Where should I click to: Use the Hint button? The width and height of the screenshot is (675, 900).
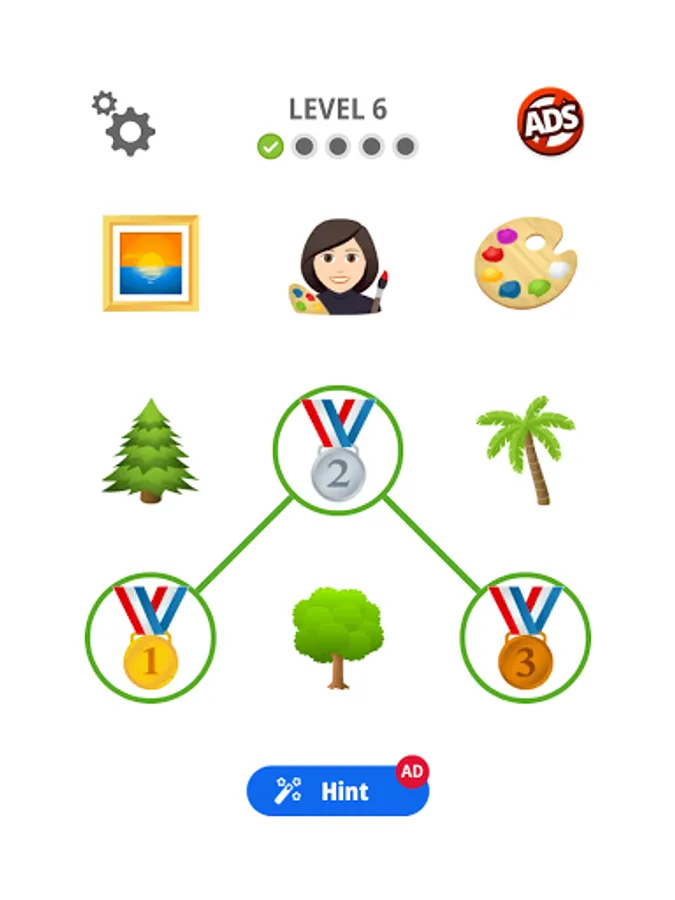[x=338, y=790]
